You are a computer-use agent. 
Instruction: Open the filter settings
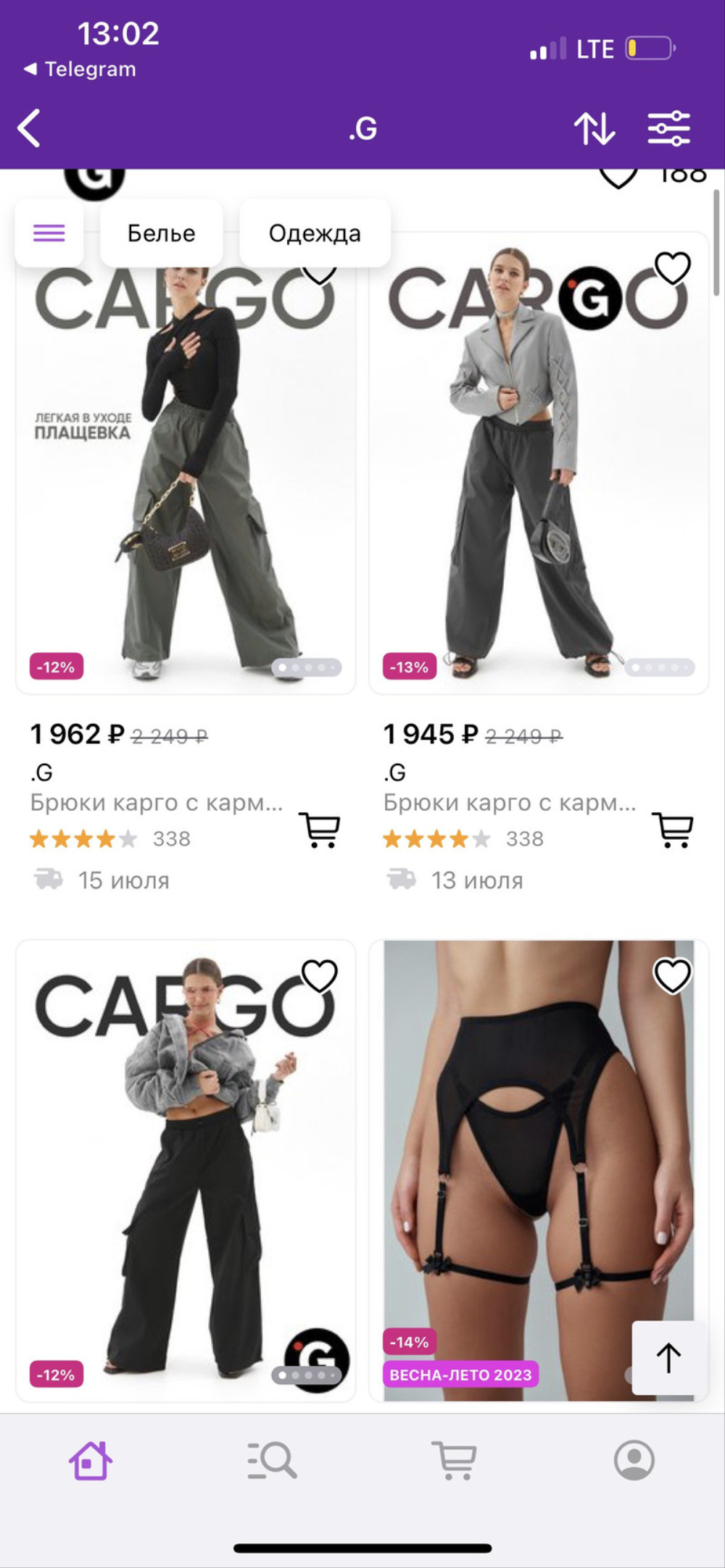(668, 129)
